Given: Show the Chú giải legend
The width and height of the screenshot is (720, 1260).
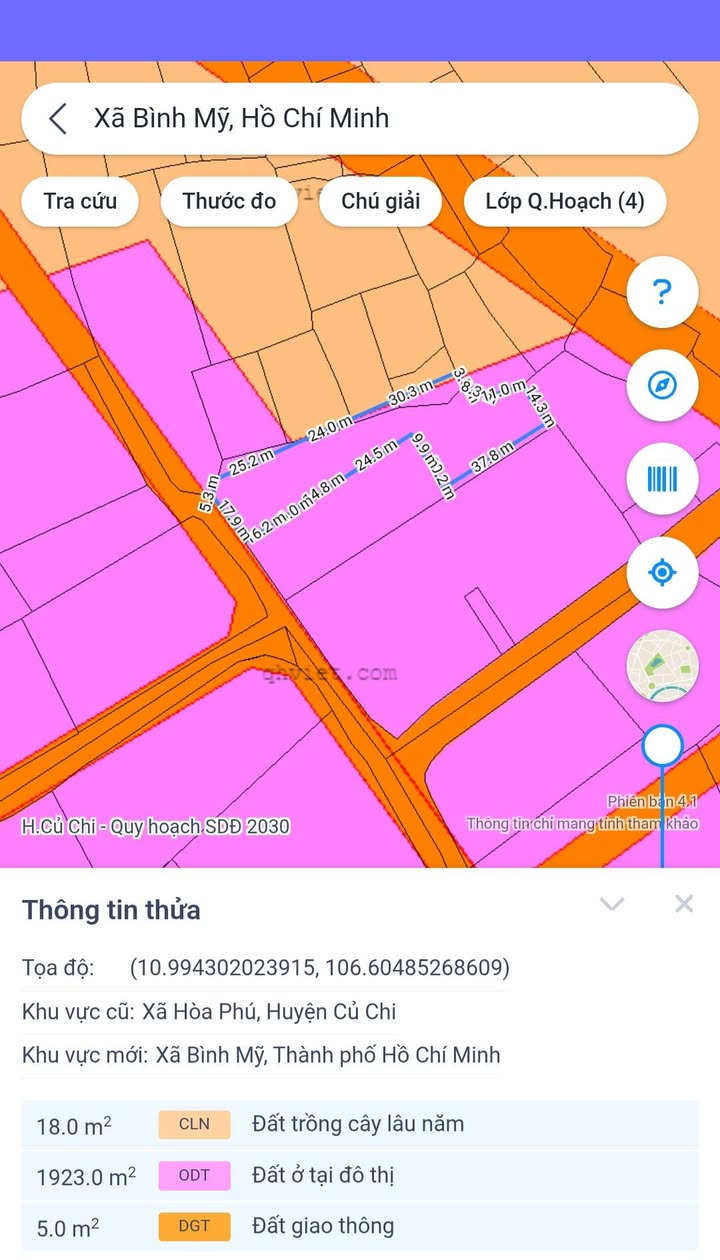Looking at the screenshot, I should tap(380, 201).
